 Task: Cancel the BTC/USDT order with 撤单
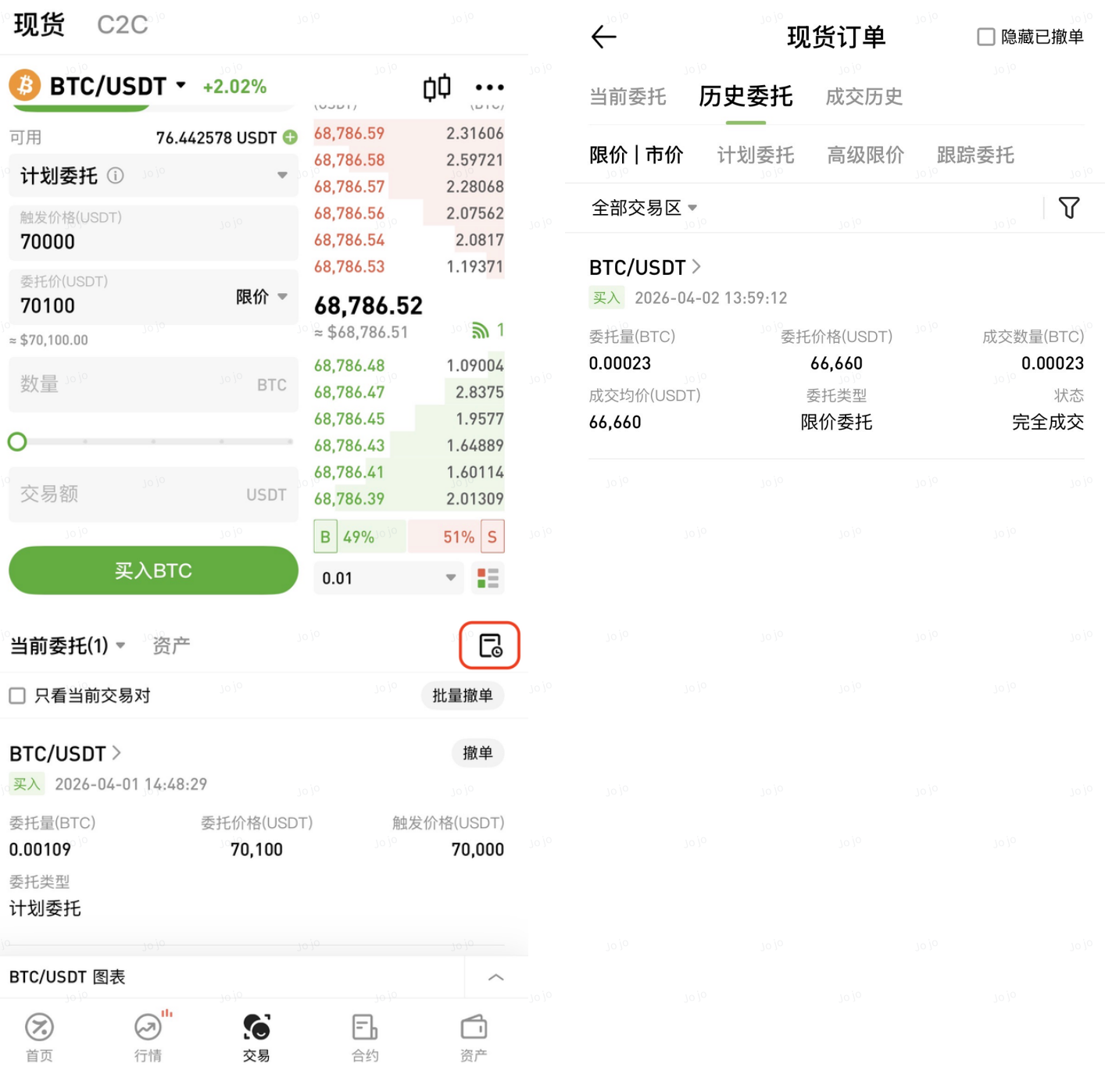coord(477,753)
